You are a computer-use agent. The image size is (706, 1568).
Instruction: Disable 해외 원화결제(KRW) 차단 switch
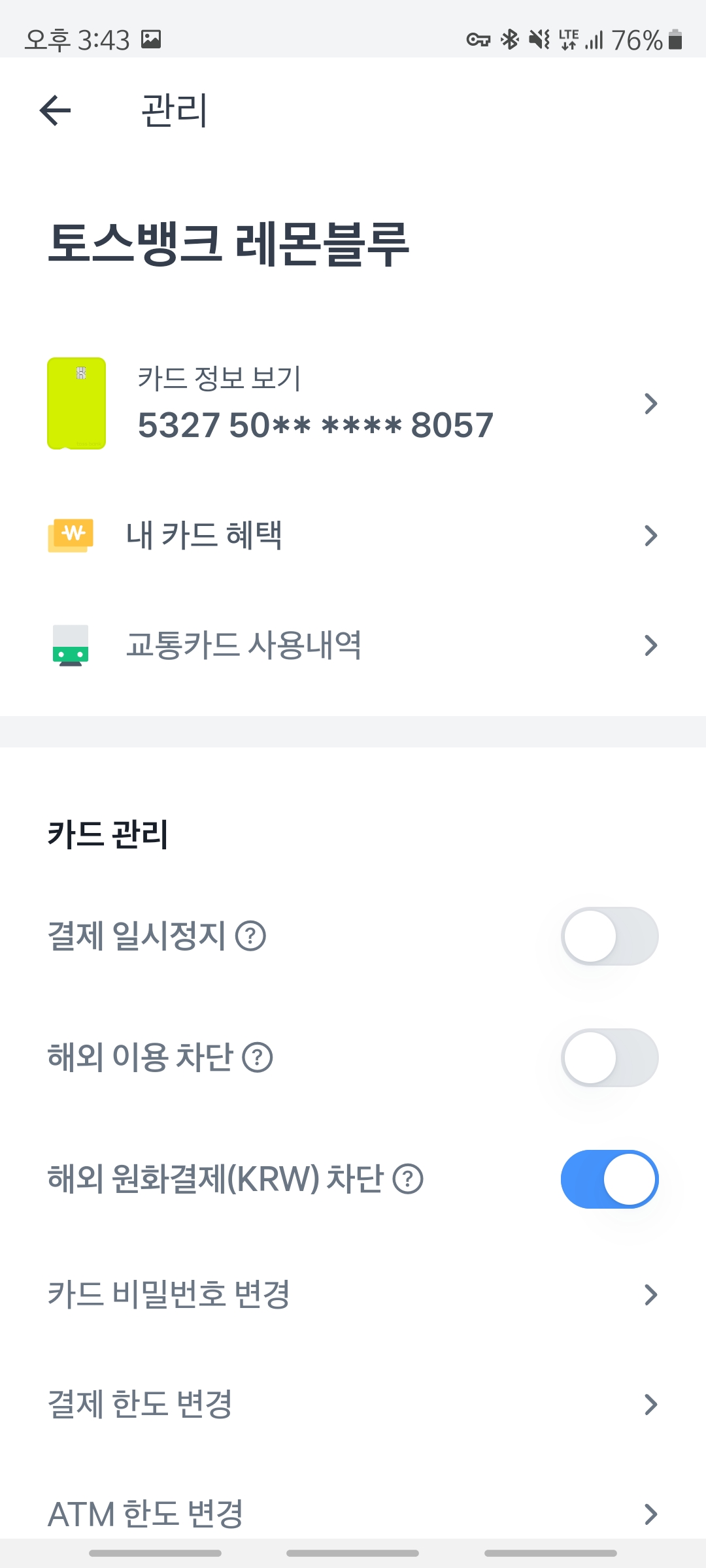tap(609, 1179)
